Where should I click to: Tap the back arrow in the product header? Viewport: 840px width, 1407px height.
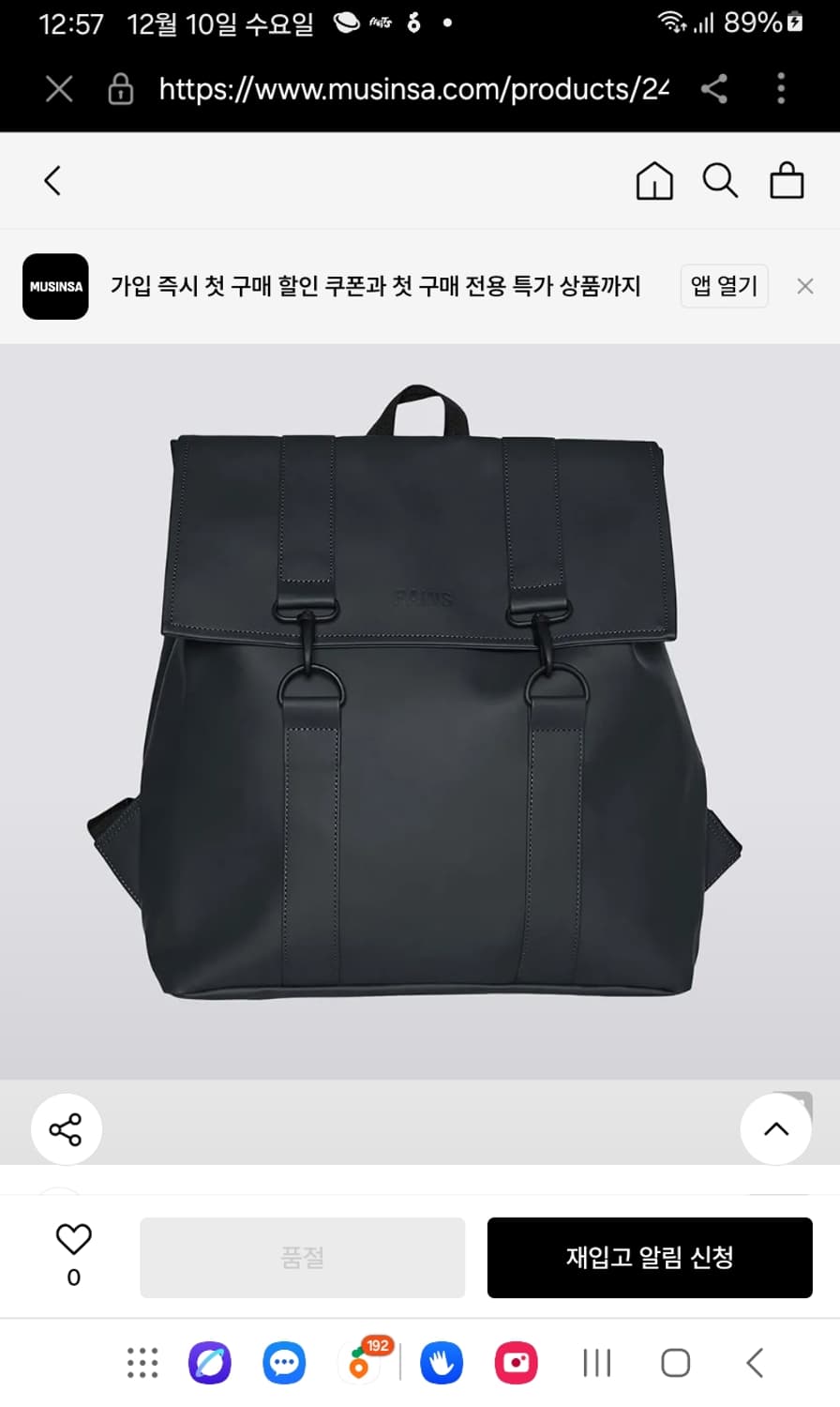[52, 181]
